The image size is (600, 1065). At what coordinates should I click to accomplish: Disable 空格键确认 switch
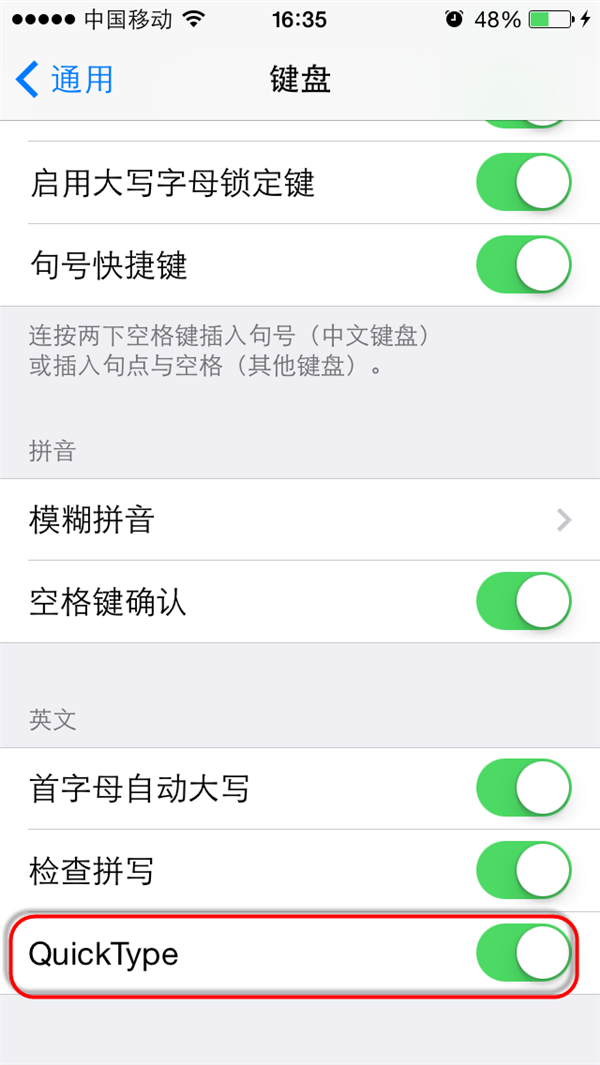pos(523,602)
